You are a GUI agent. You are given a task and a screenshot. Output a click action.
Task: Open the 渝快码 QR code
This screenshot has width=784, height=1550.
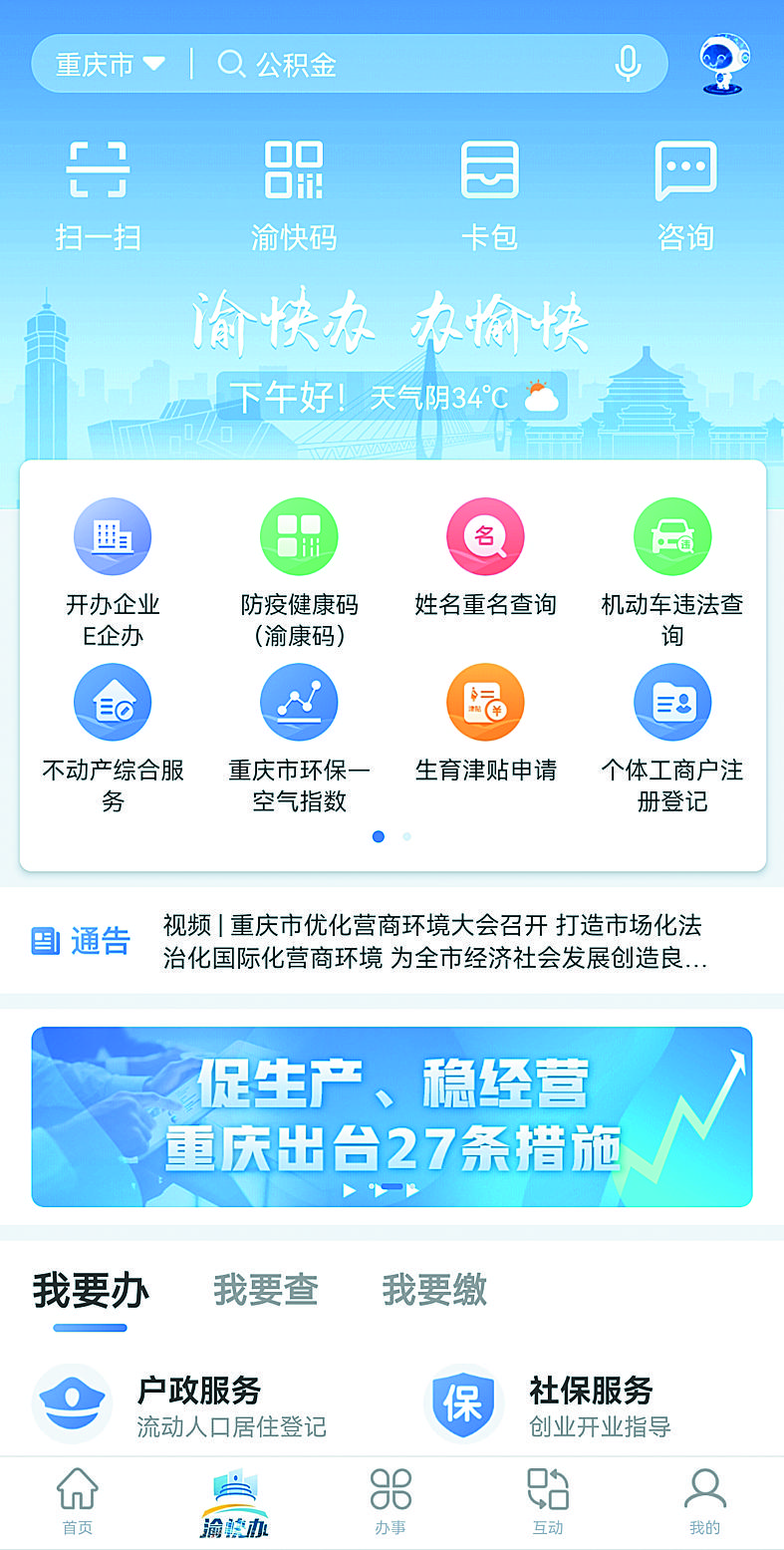point(294,189)
